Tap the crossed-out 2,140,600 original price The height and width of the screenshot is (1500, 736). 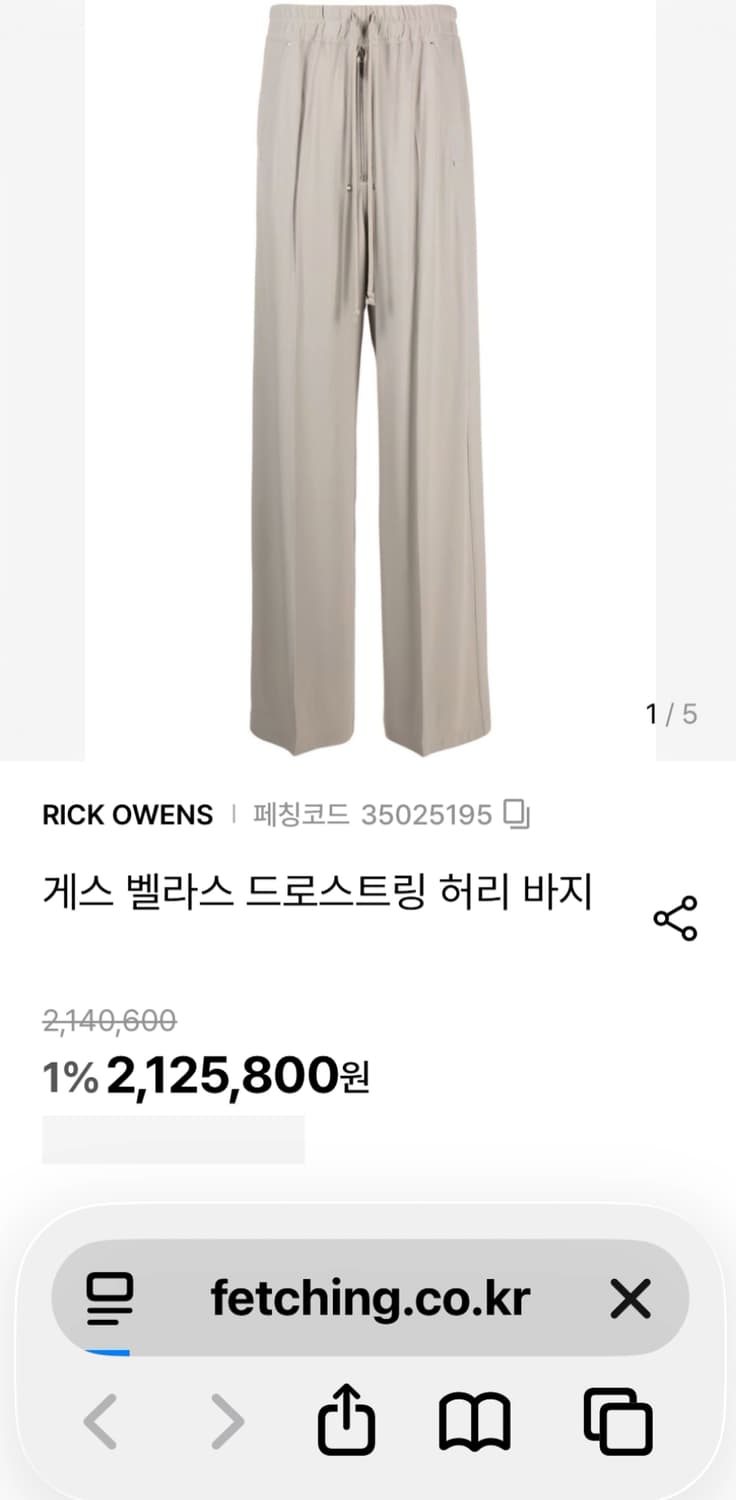[107, 1022]
